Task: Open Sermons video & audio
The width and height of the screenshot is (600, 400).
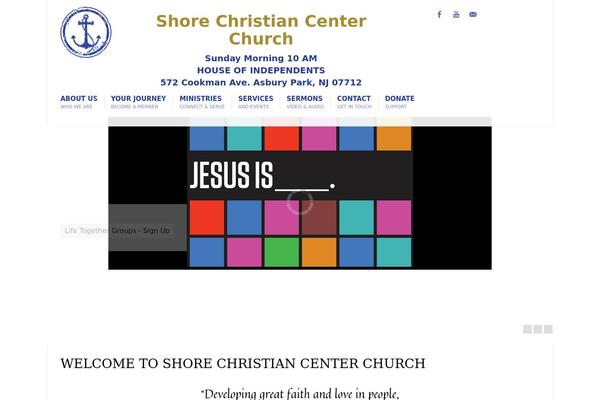Action: click(x=304, y=101)
